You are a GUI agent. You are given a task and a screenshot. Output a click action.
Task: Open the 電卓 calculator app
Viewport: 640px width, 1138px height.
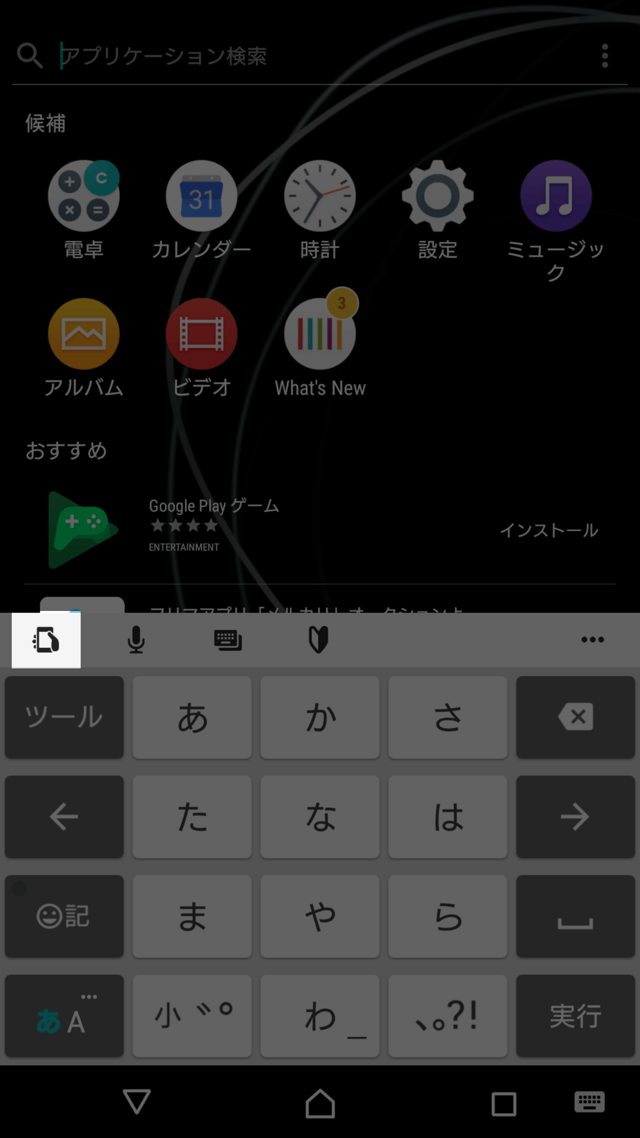[83, 210]
